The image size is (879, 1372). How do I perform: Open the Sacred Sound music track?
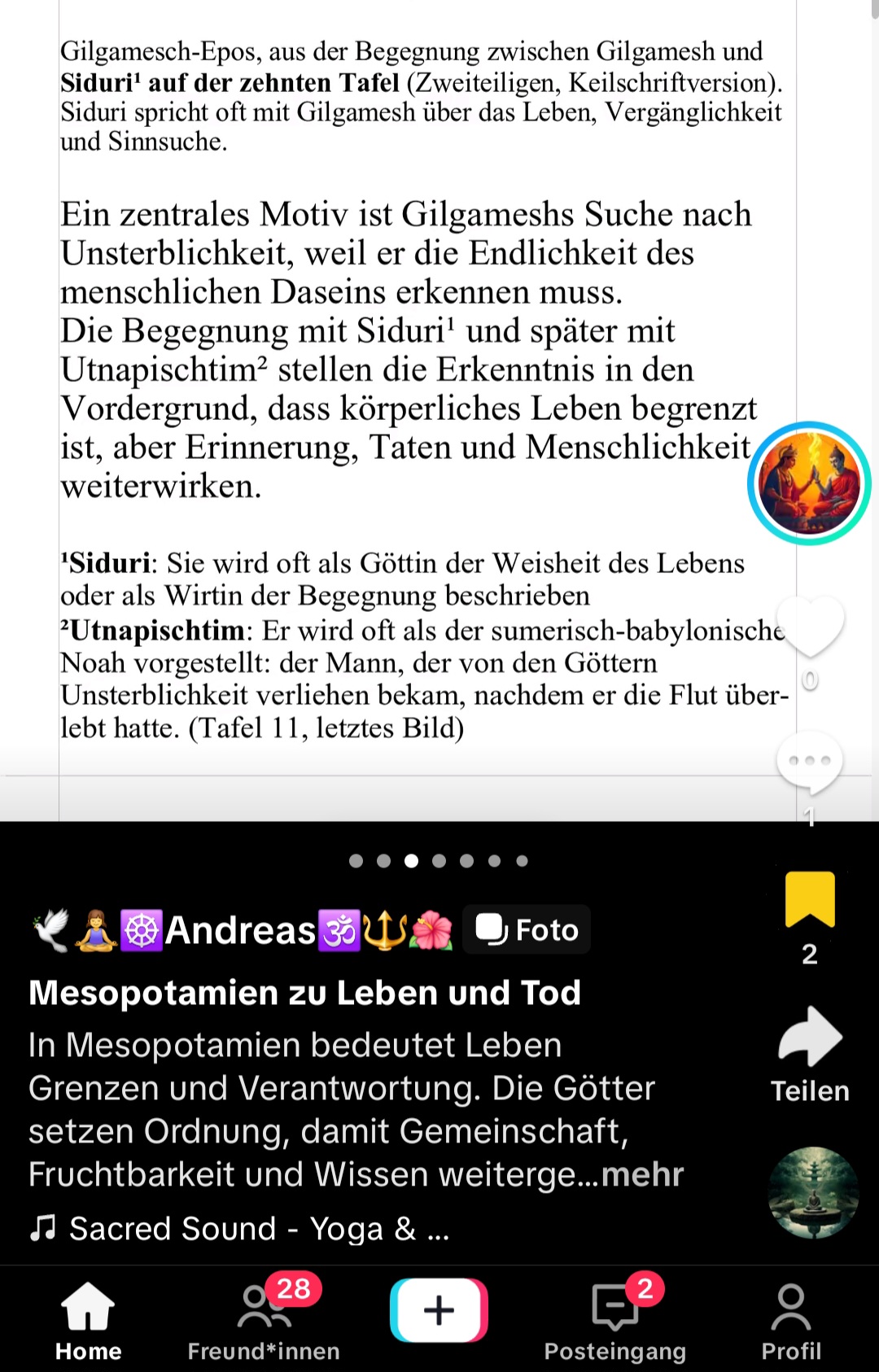pos(244,1228)
